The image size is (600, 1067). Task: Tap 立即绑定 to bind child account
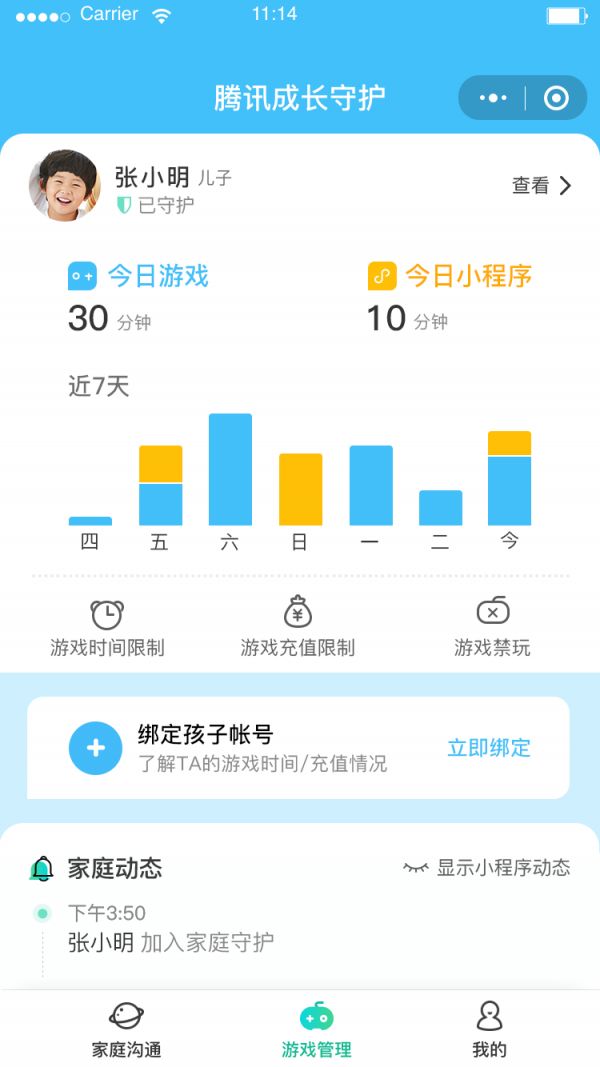[x=489, y=748]
